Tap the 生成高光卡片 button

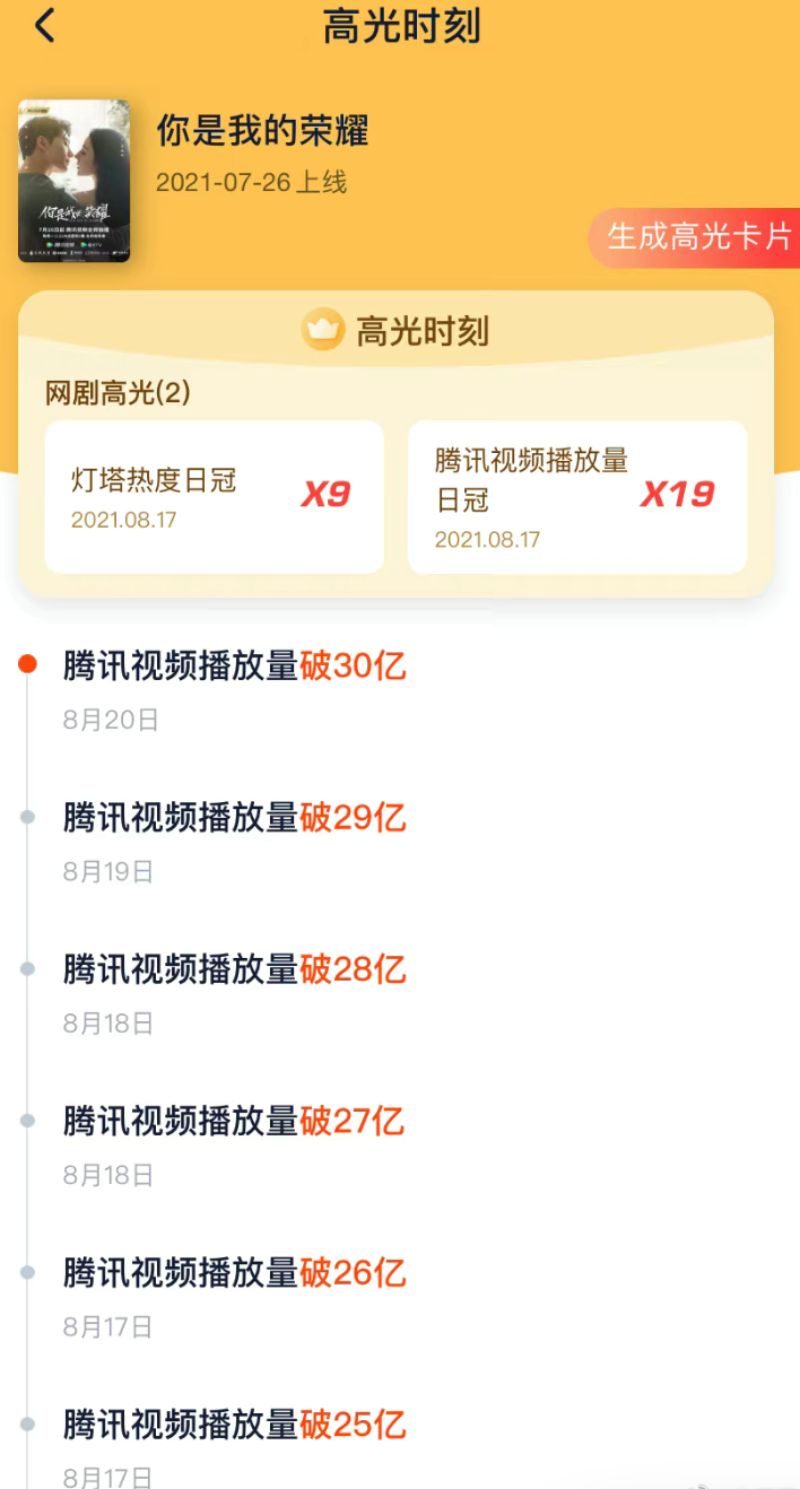[697, 237]
